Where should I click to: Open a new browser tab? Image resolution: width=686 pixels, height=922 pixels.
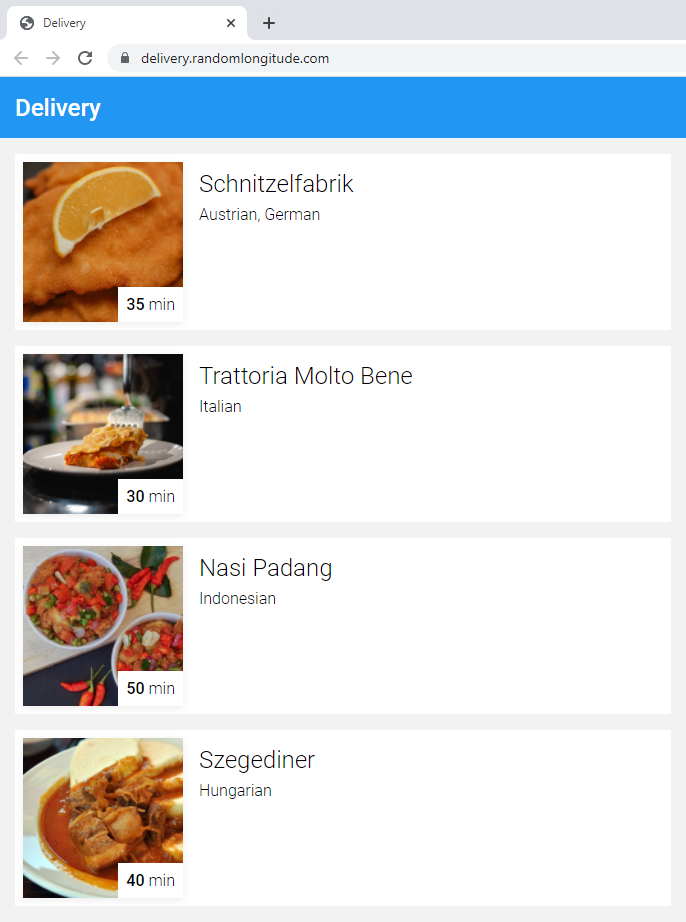pos(269,23)
